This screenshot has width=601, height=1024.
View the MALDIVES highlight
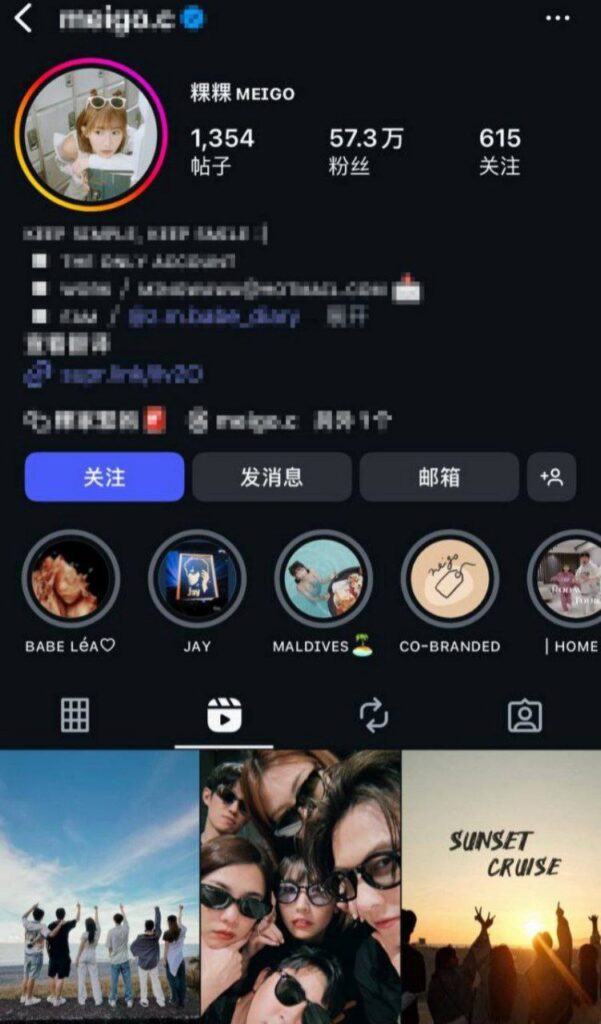(x=323, y=579)
